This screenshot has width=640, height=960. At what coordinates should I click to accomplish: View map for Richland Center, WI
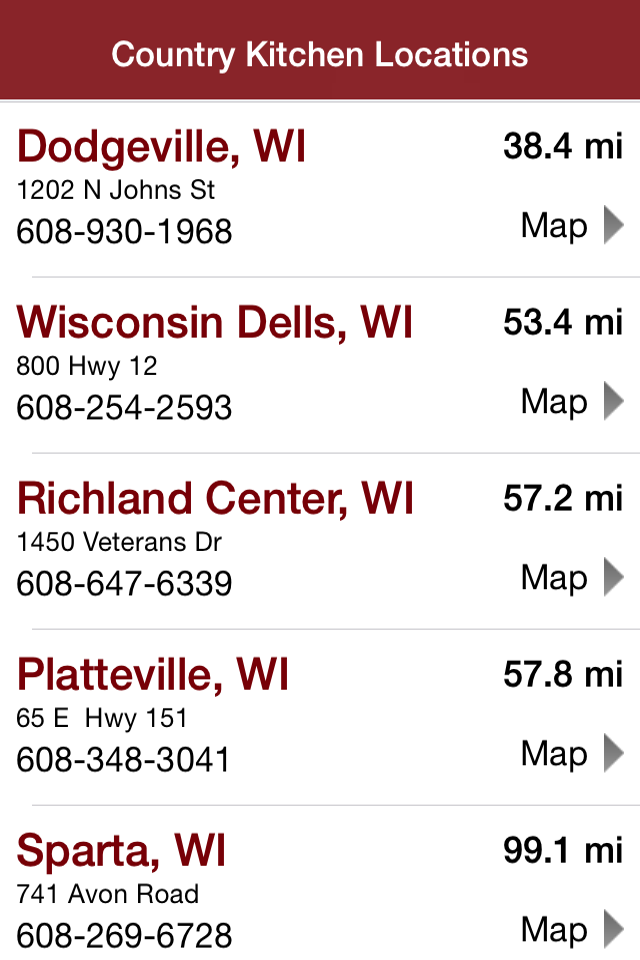click(x=572, y=577)
